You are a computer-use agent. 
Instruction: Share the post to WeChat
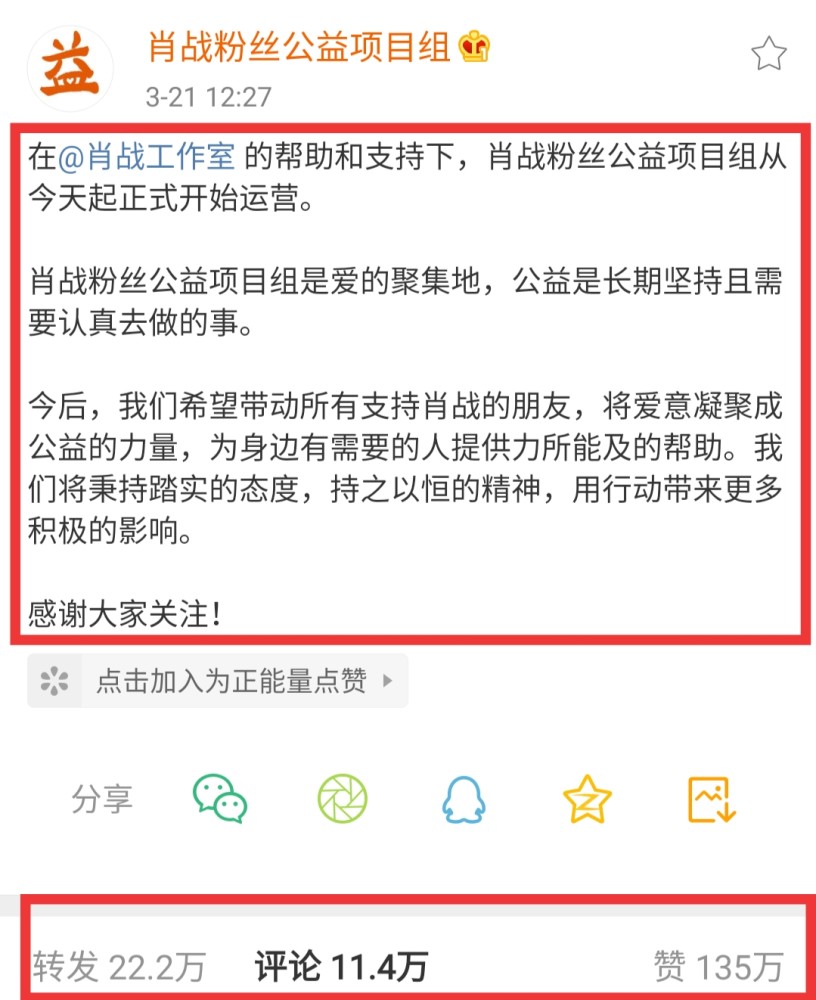(220, 798)
